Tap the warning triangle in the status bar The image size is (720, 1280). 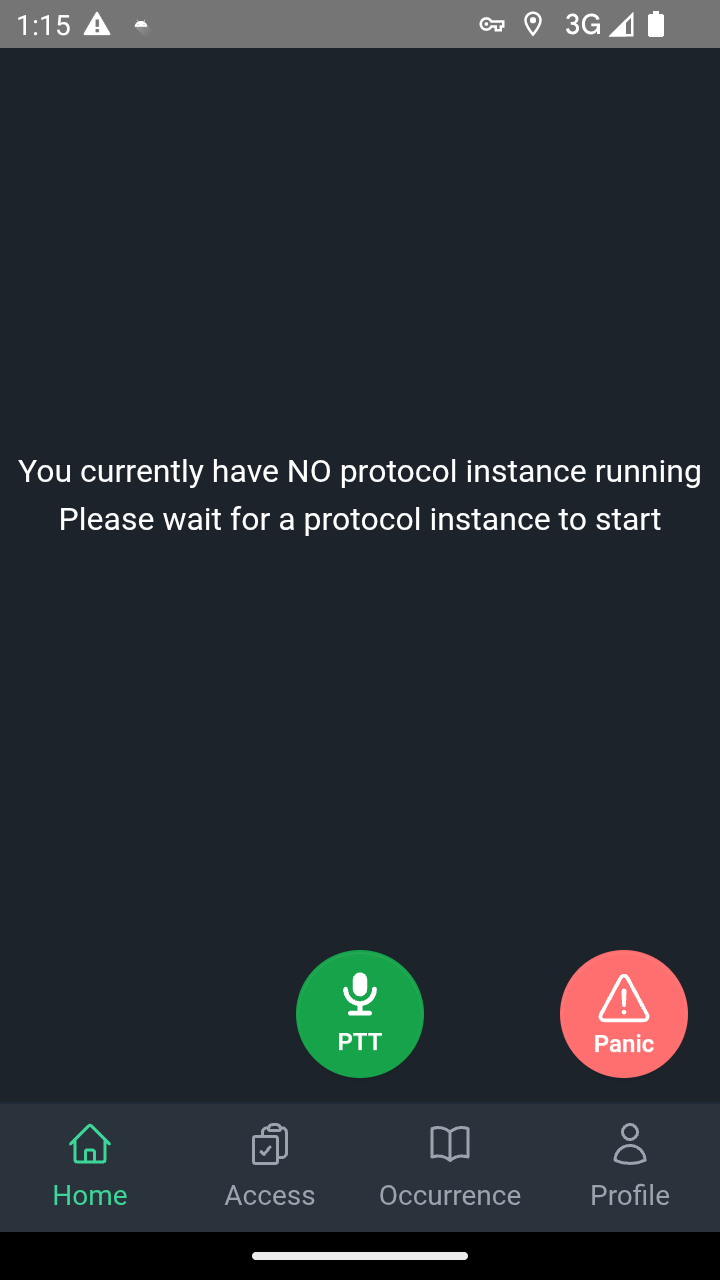point(96,24)
